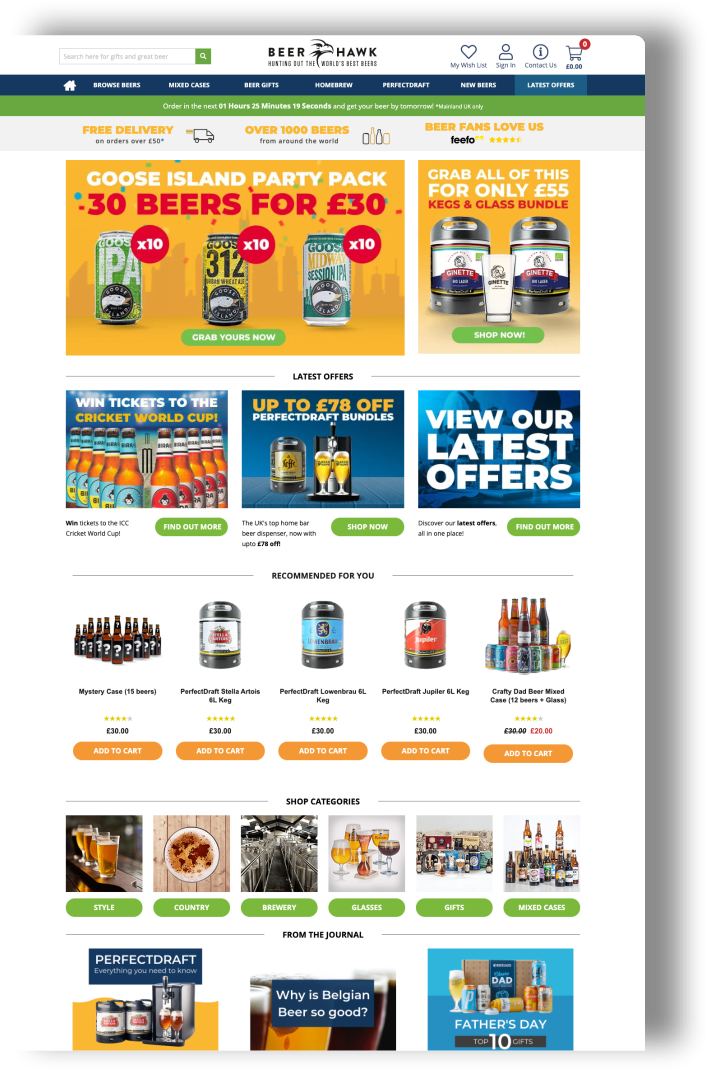Add Crafty Dad Beer Mixed Case to cart
This screenshot has height=1070, width=707.
click(x=528, y=753)
